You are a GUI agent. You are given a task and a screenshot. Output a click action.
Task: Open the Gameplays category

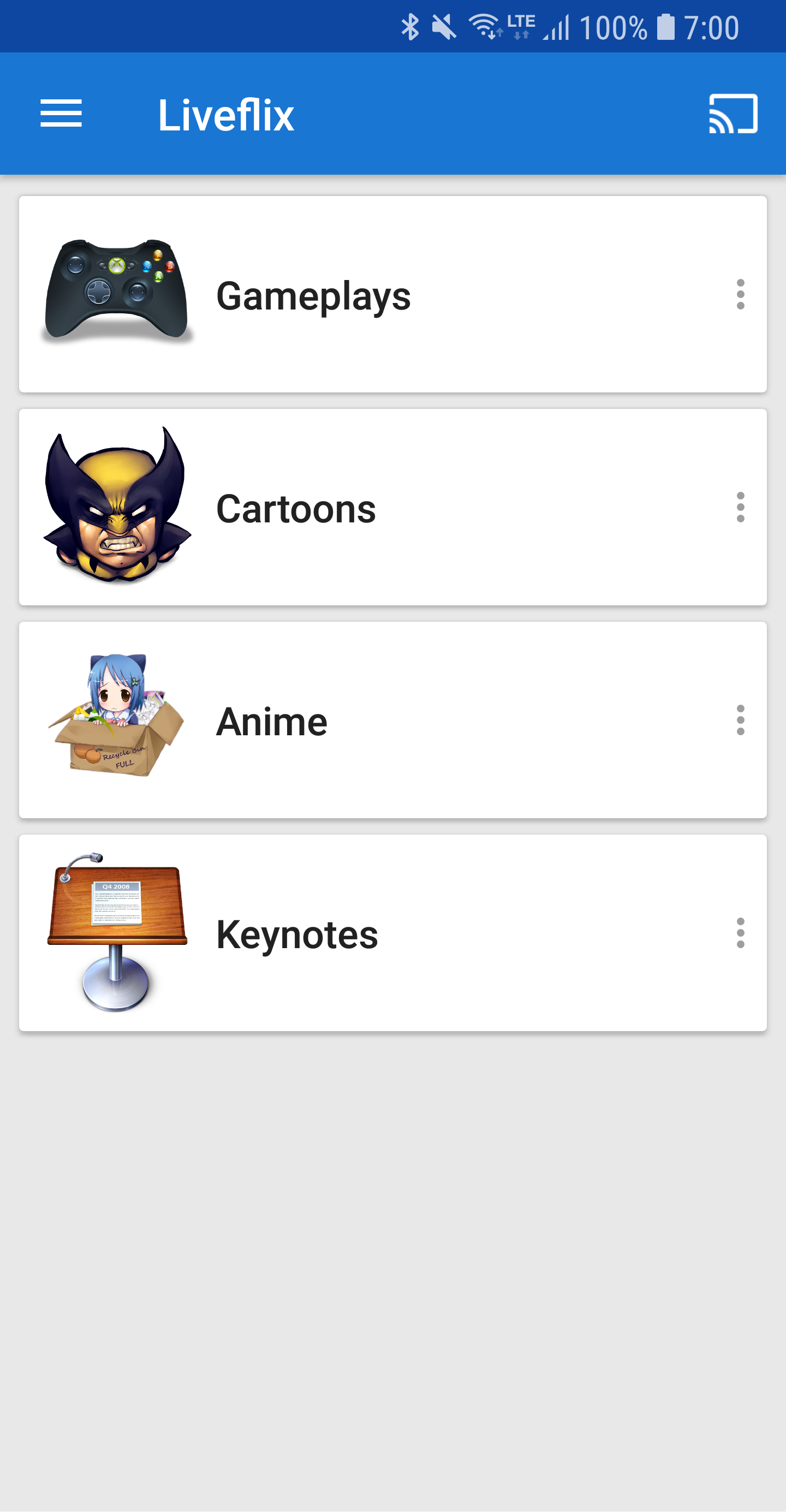point(313,295)
